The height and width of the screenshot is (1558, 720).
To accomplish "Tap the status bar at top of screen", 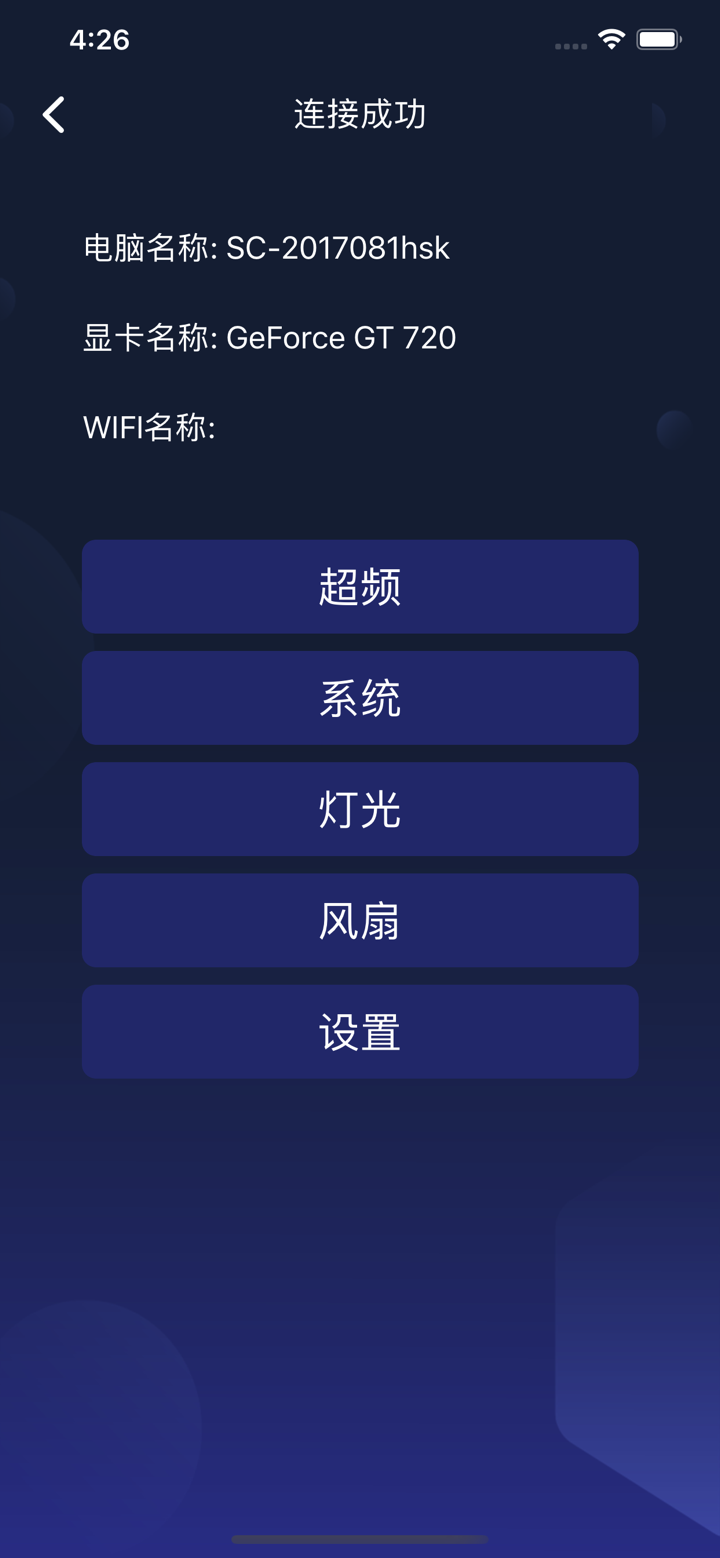I will click(x=360, y=40).
